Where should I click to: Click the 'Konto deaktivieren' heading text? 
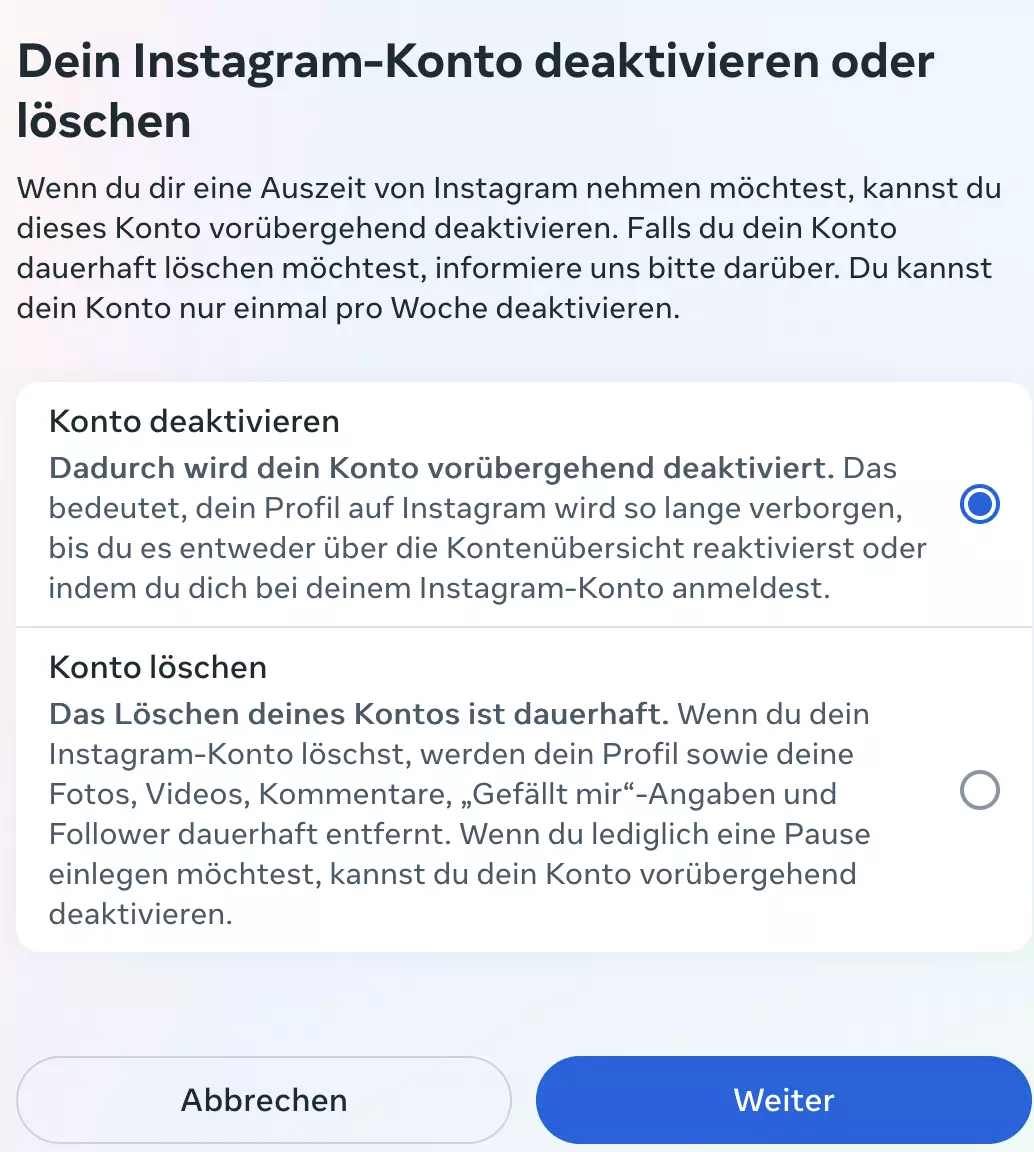194,421
